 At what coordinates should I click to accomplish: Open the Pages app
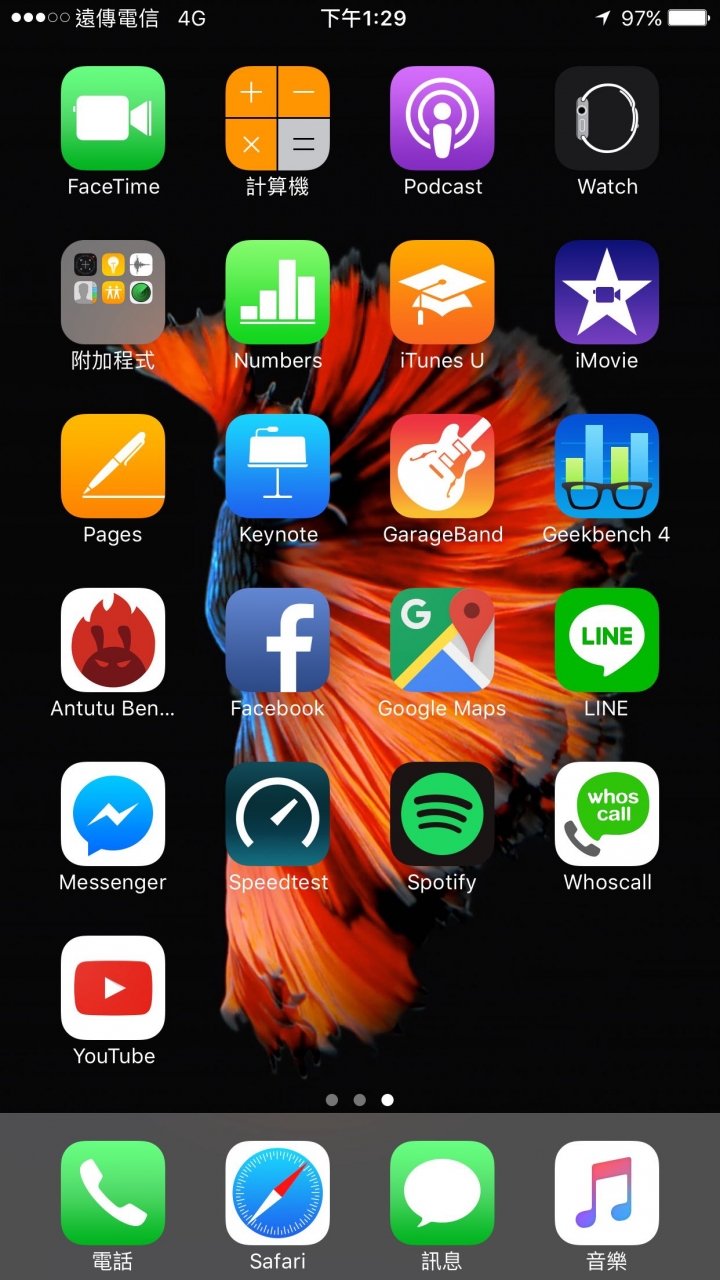coord(113,466)
